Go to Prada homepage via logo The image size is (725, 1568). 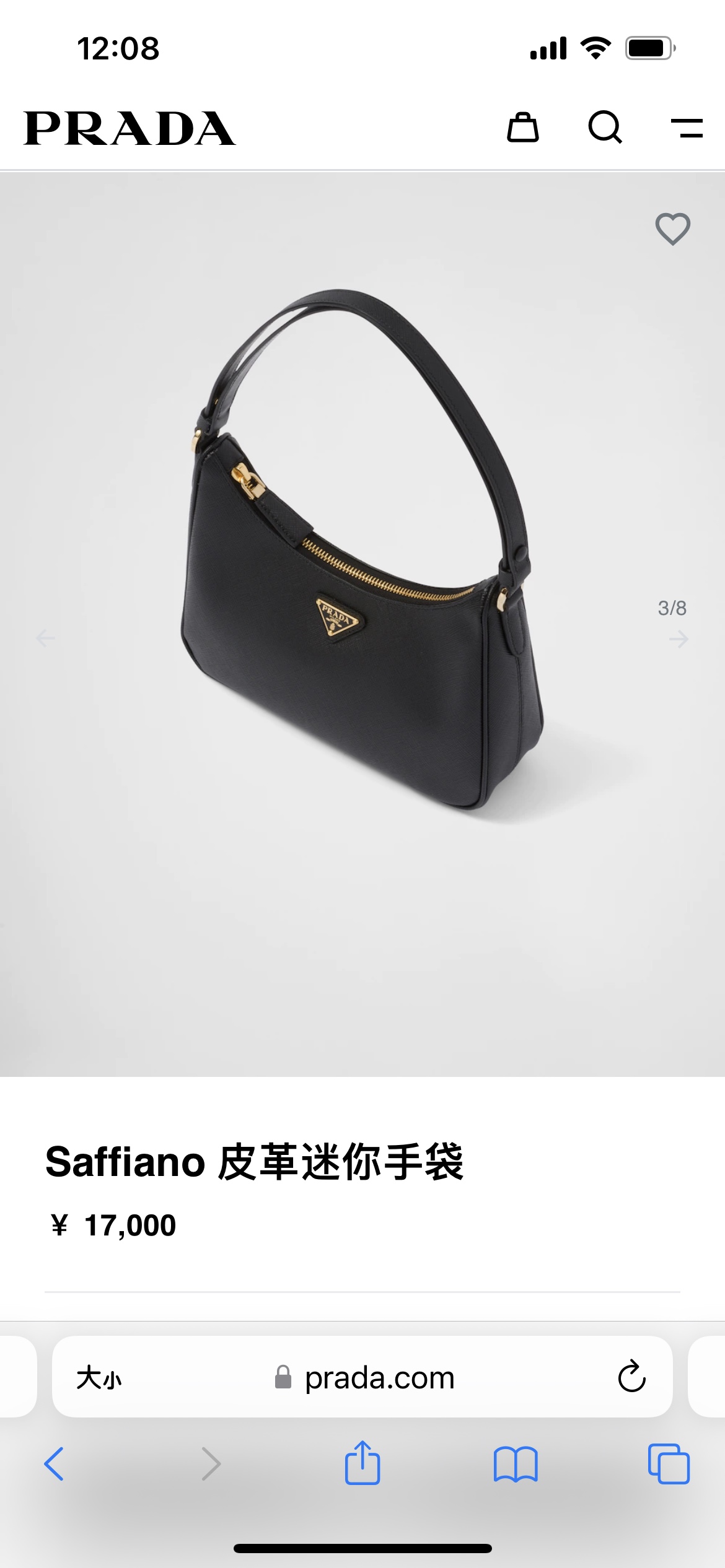click(x=130, y=129)
